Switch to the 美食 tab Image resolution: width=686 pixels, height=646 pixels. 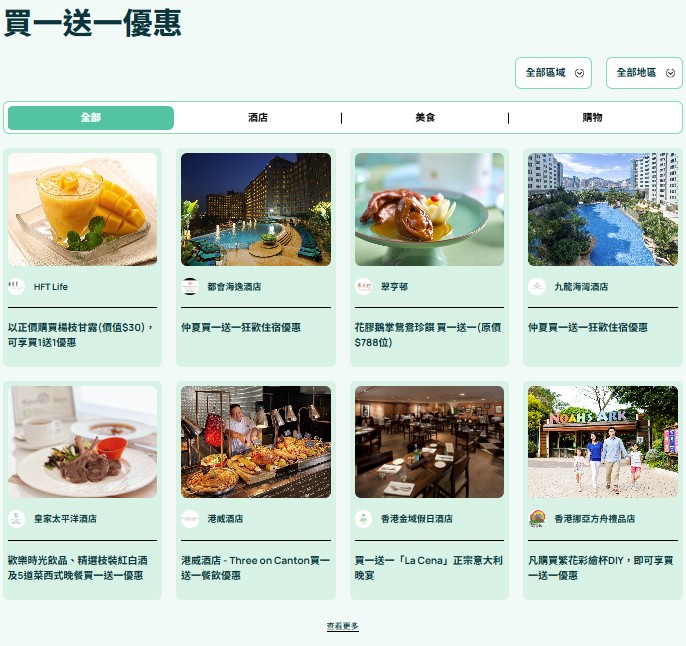point(425,118)
